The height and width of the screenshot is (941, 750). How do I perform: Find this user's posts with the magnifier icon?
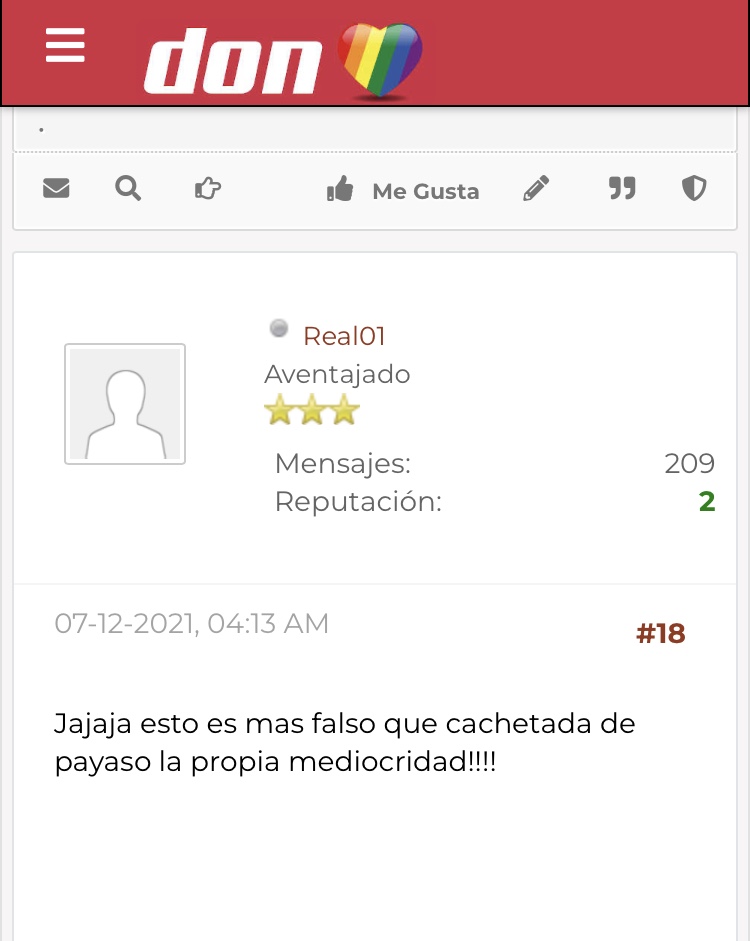coord(128,188)
